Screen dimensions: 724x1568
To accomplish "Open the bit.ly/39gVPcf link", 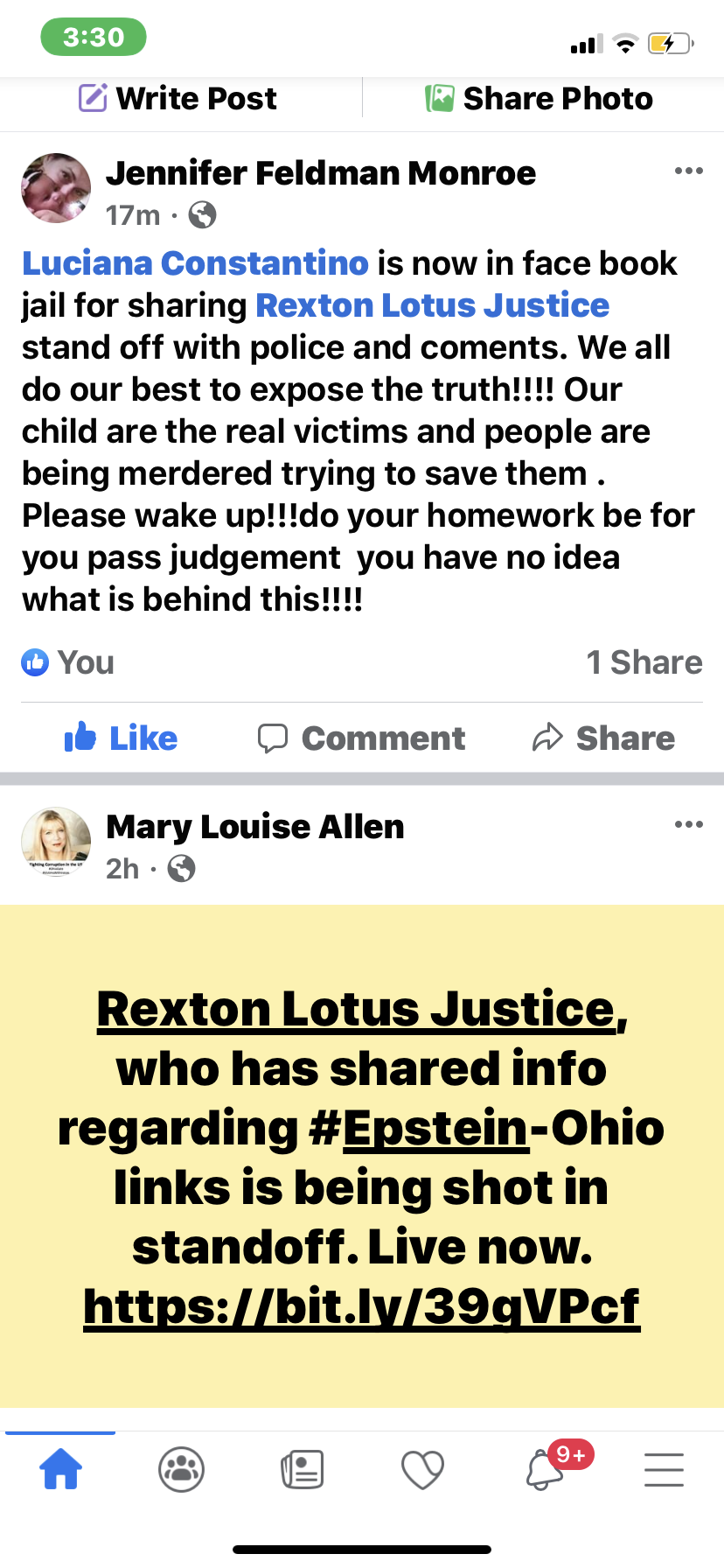I will point(361,1306).
